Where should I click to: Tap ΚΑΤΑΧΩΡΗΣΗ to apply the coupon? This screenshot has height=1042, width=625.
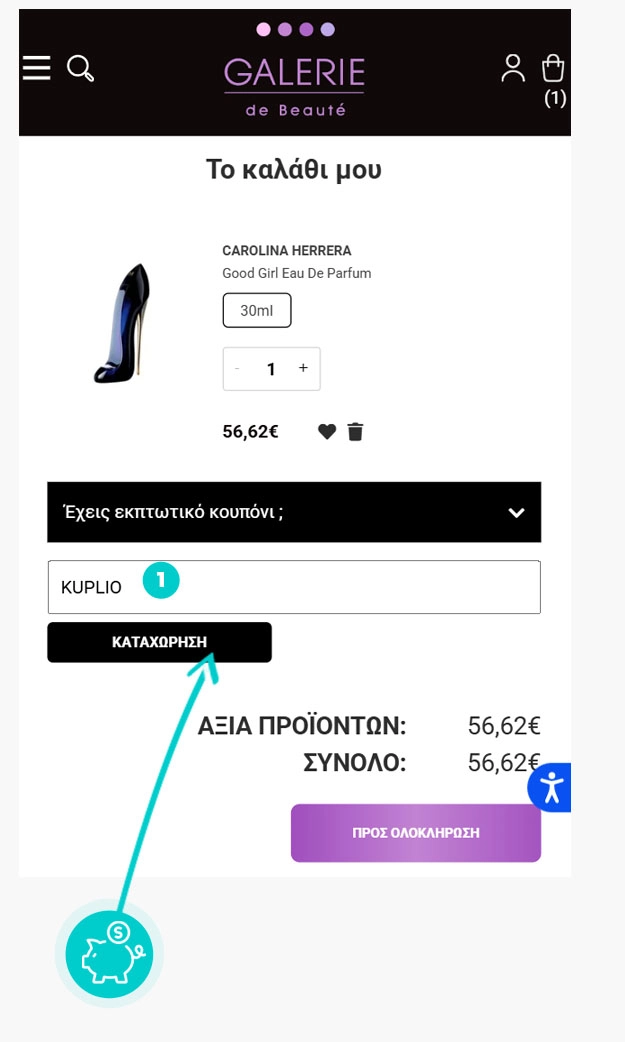tap(159, 642)
